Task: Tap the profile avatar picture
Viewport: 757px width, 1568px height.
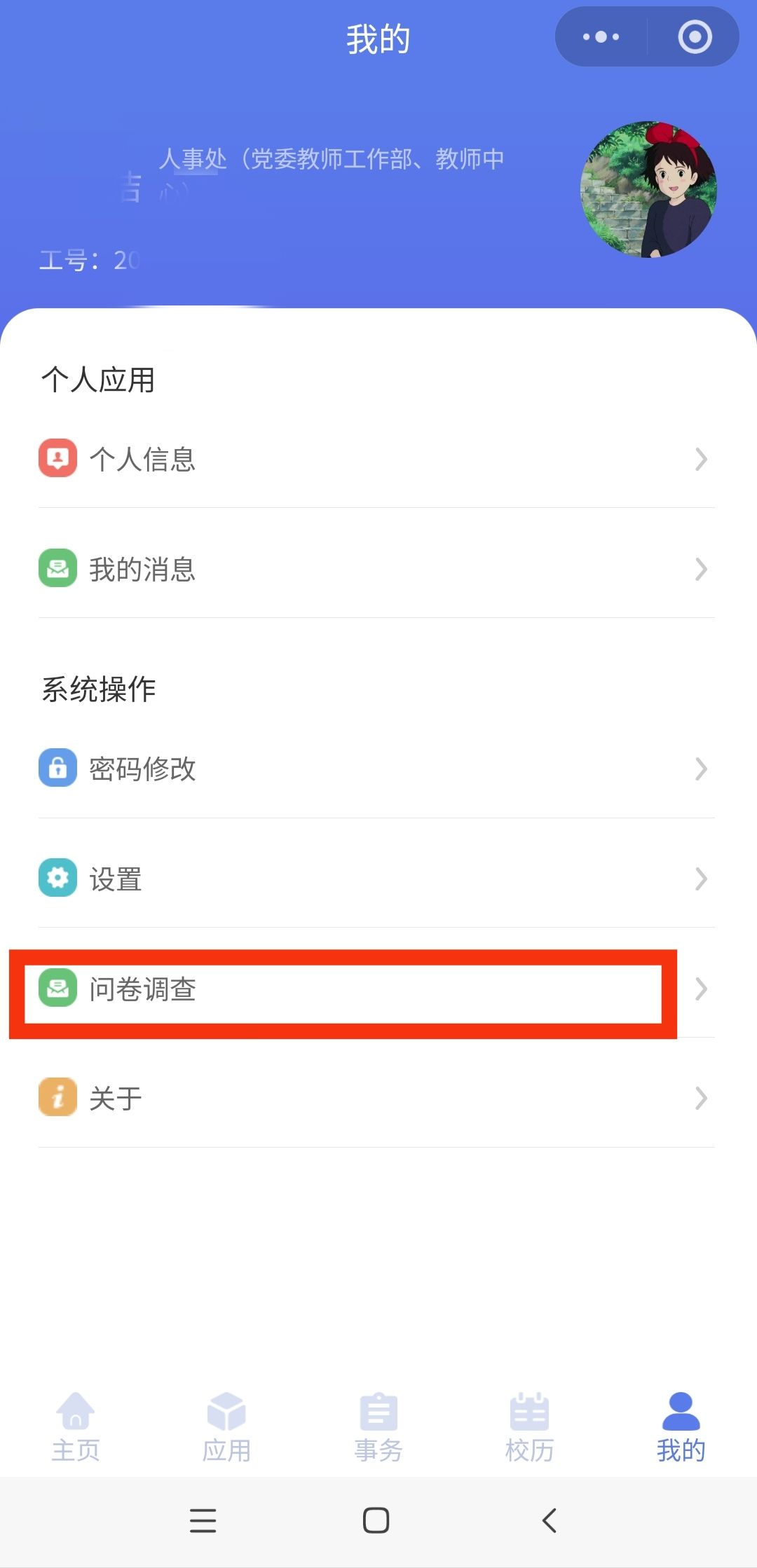Action: pos(648,189)
